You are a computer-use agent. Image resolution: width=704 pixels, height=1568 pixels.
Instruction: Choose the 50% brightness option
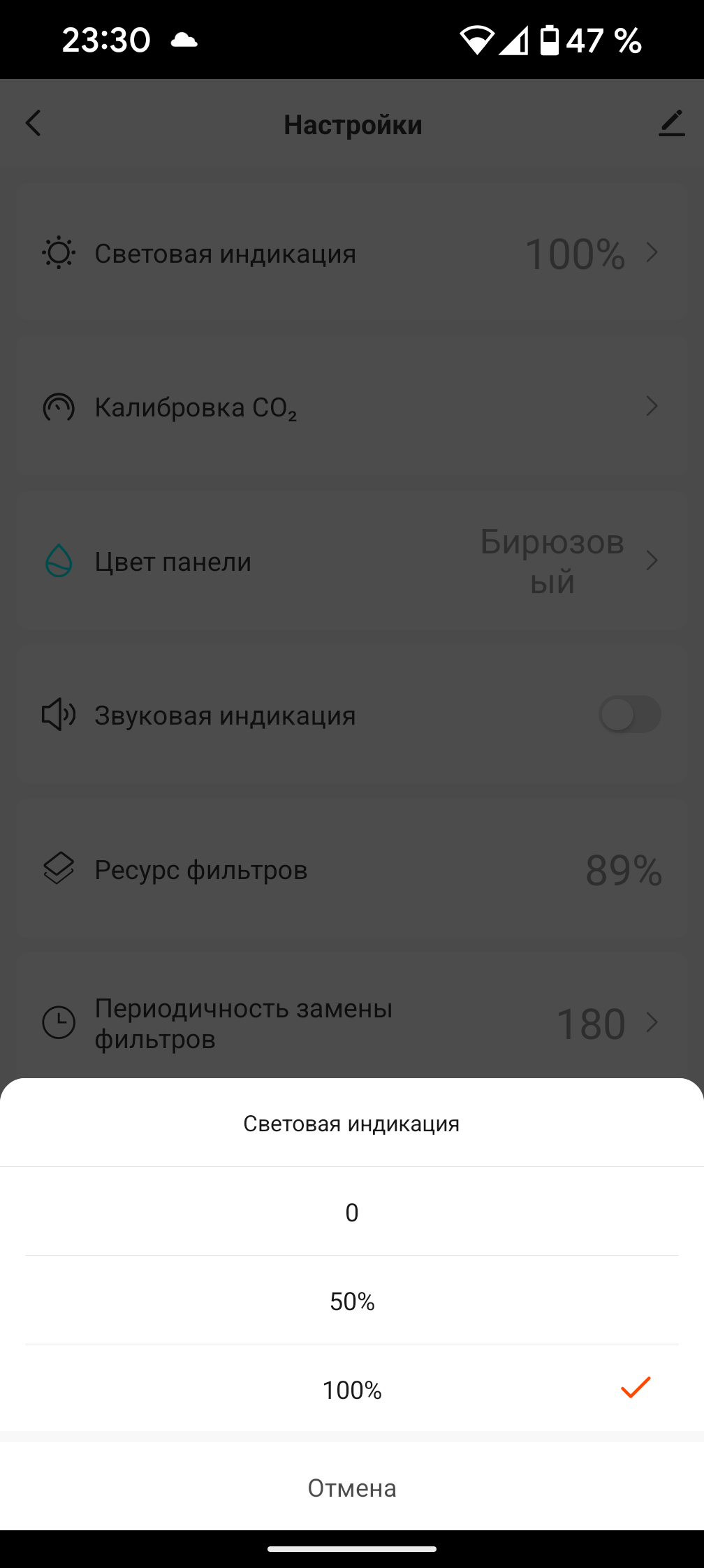pyautogui.click(x=352, y=1301)
